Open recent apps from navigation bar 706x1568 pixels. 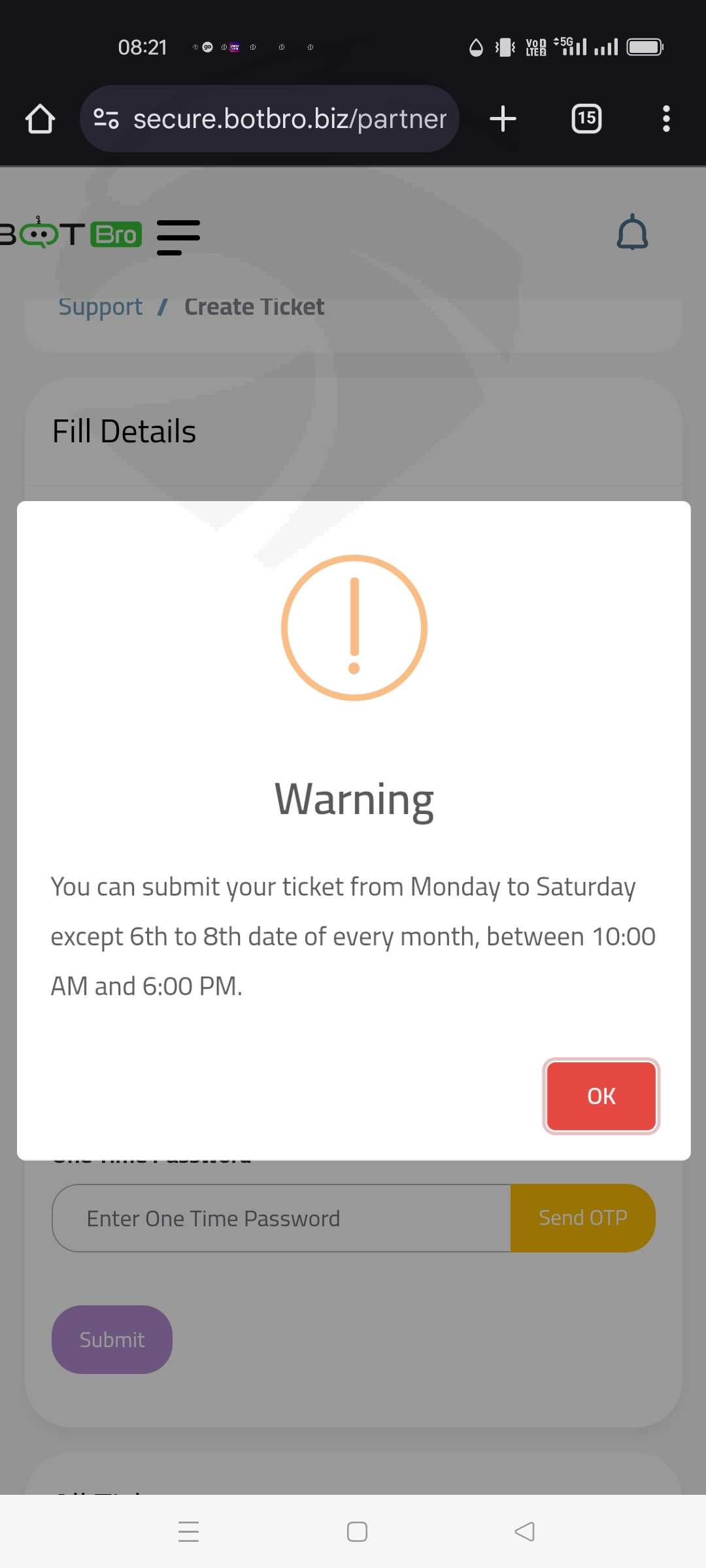point(189,1531)
